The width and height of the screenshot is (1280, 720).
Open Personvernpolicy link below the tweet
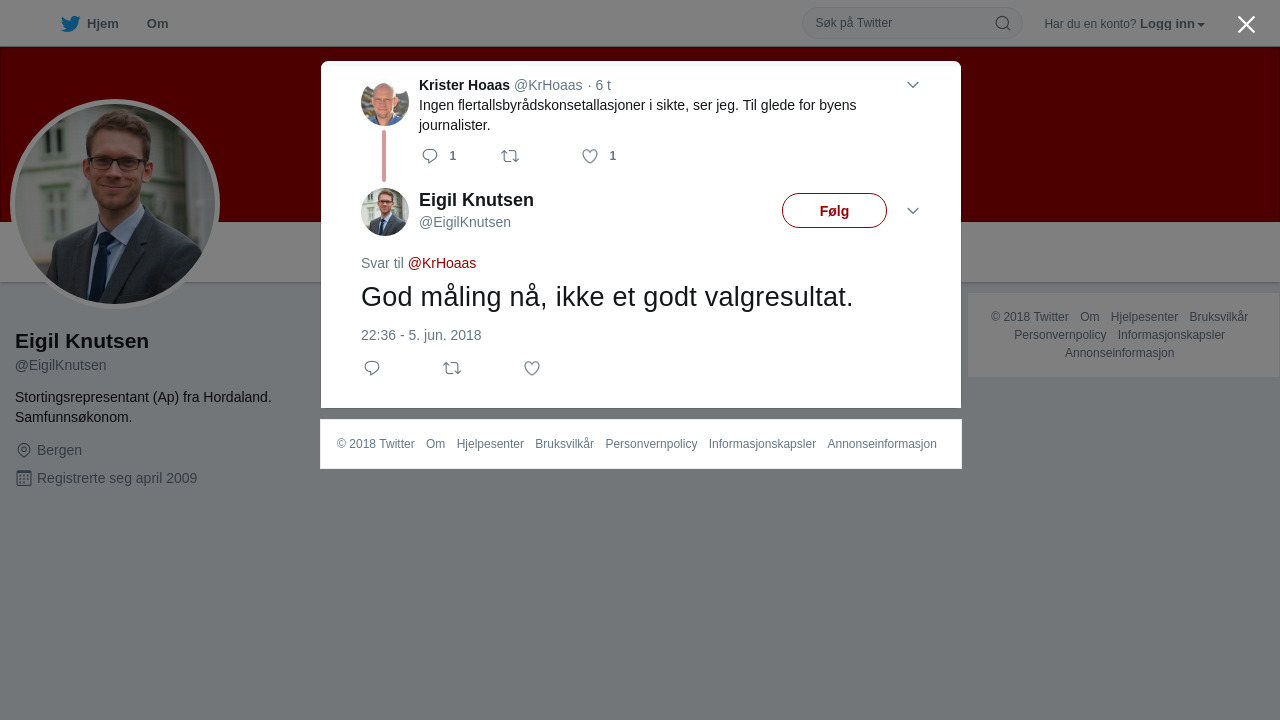tap(651, 444)
